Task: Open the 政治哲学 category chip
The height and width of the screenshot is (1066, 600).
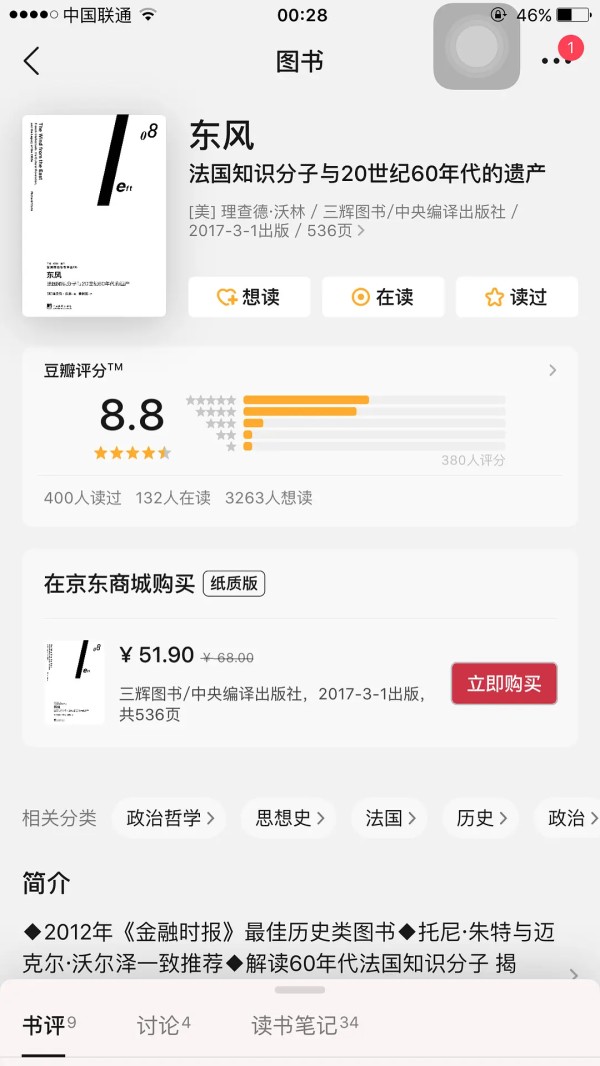Action: 170,818
